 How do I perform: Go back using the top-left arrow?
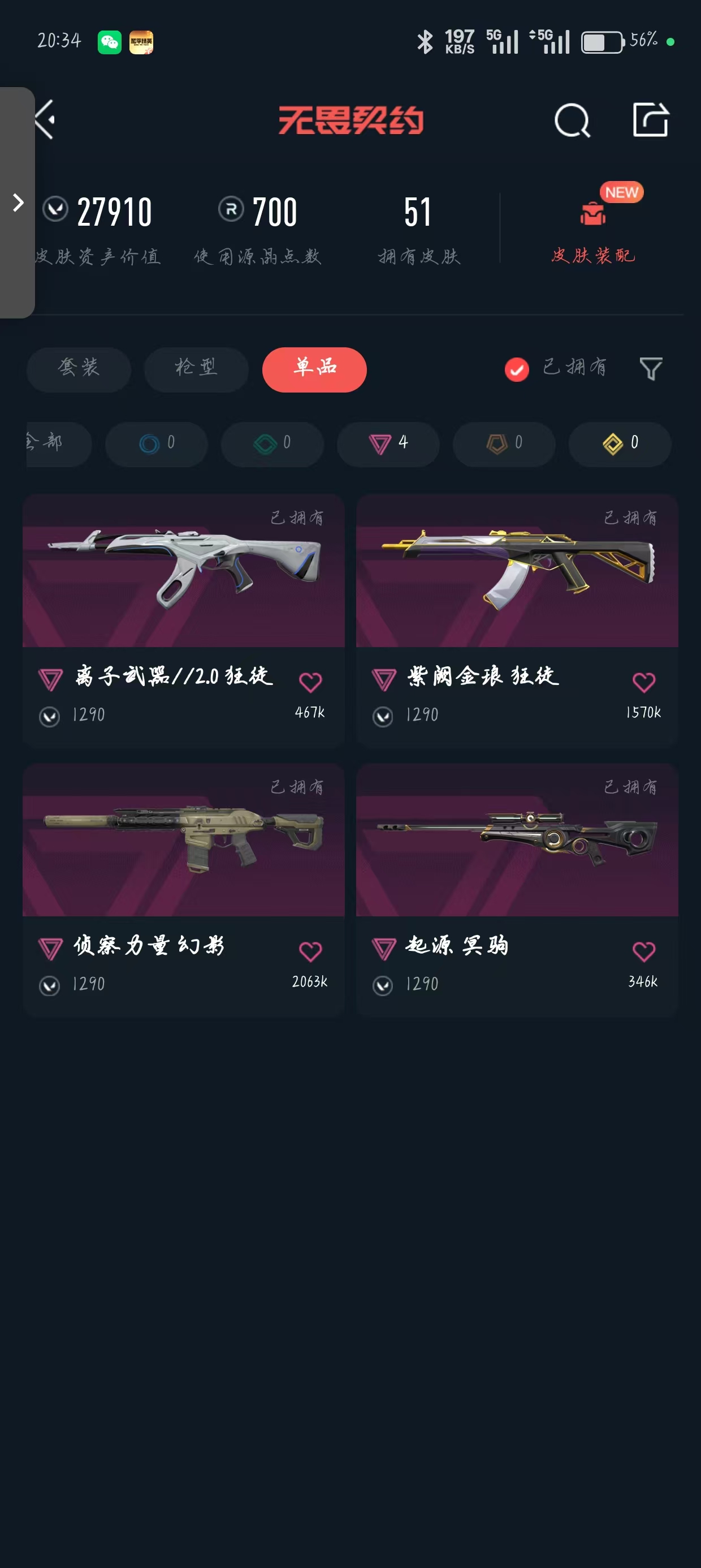point(45,120)
